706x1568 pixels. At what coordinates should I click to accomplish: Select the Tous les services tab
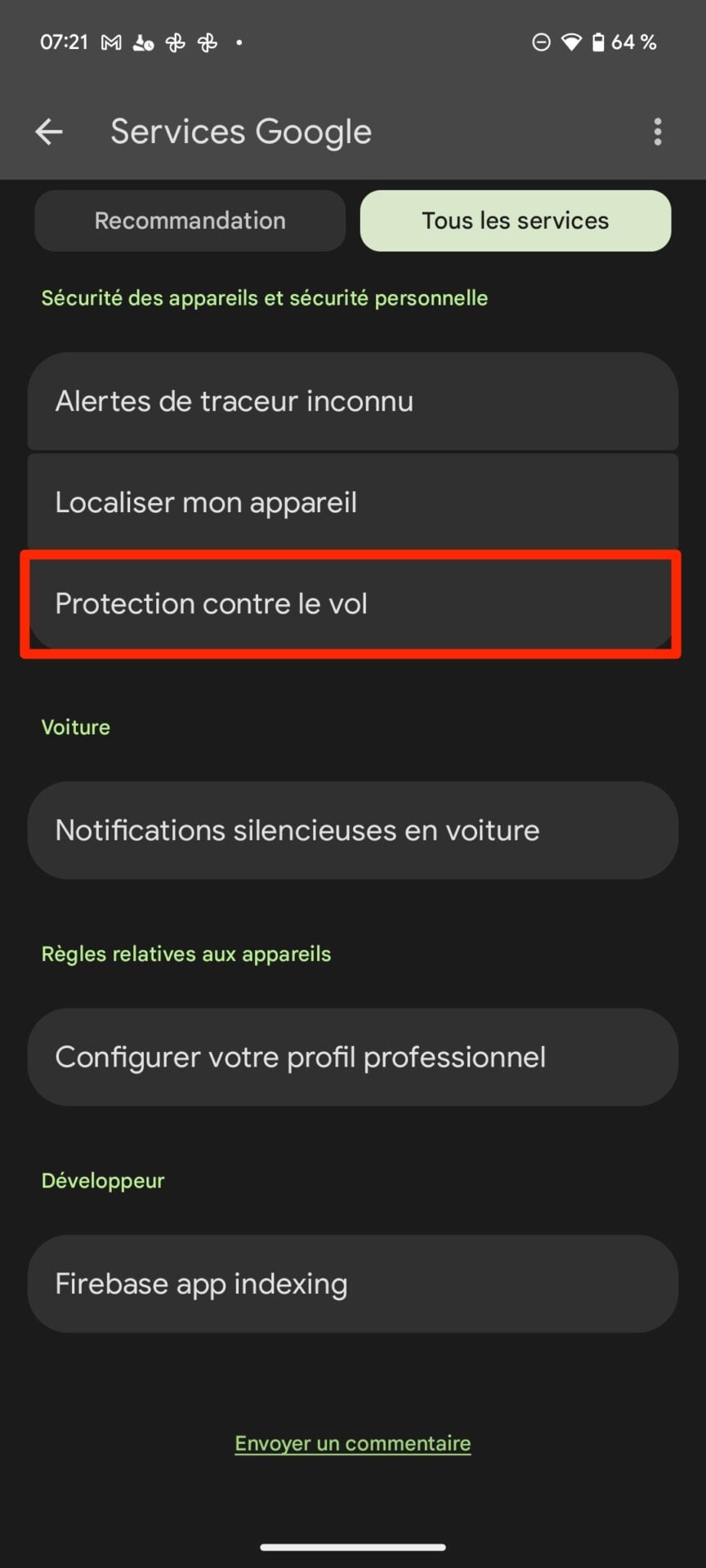516,220
